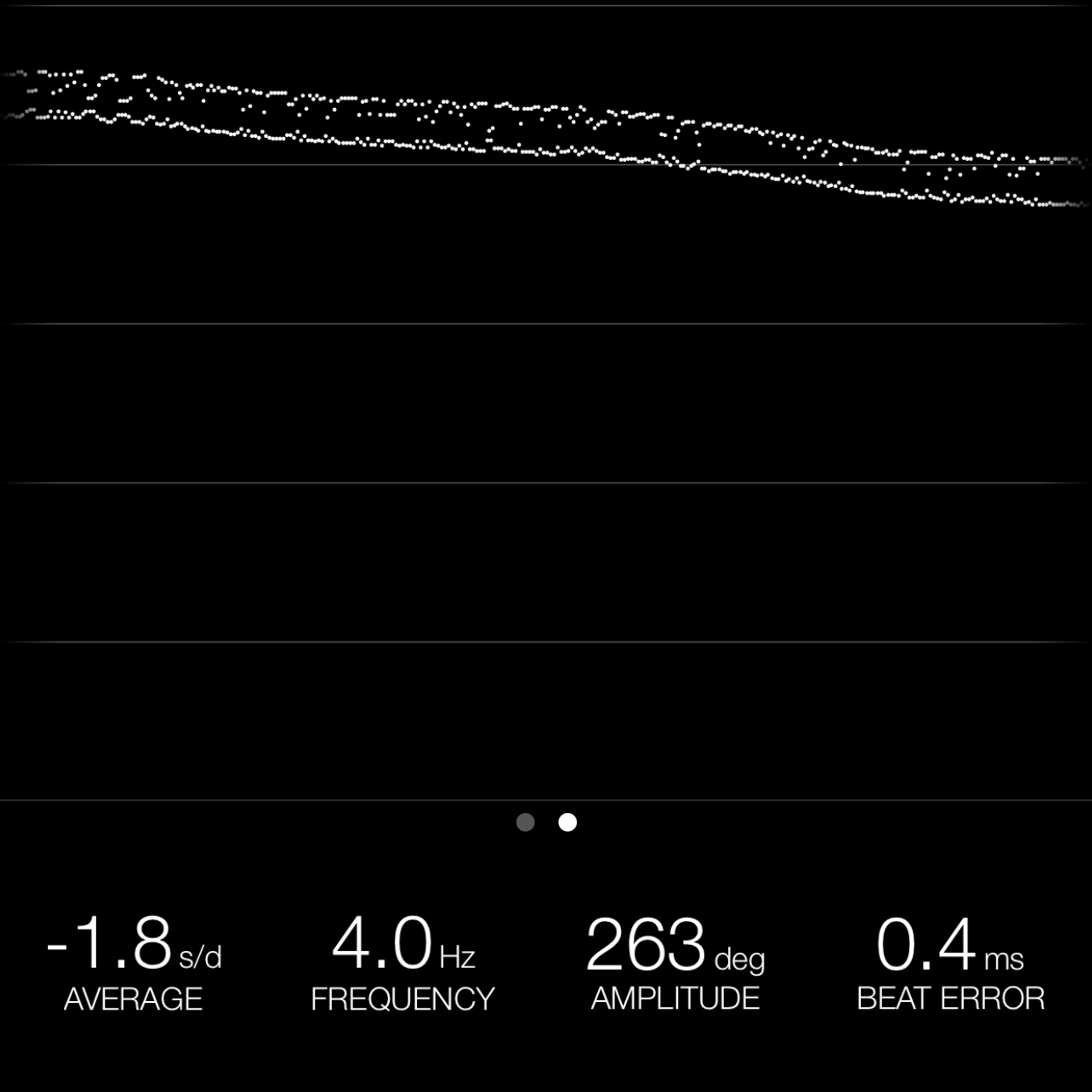This screenshot has height=1092, width=1092.
Task: Switch to the first page indicator dot
Action: tap(525, 822)
